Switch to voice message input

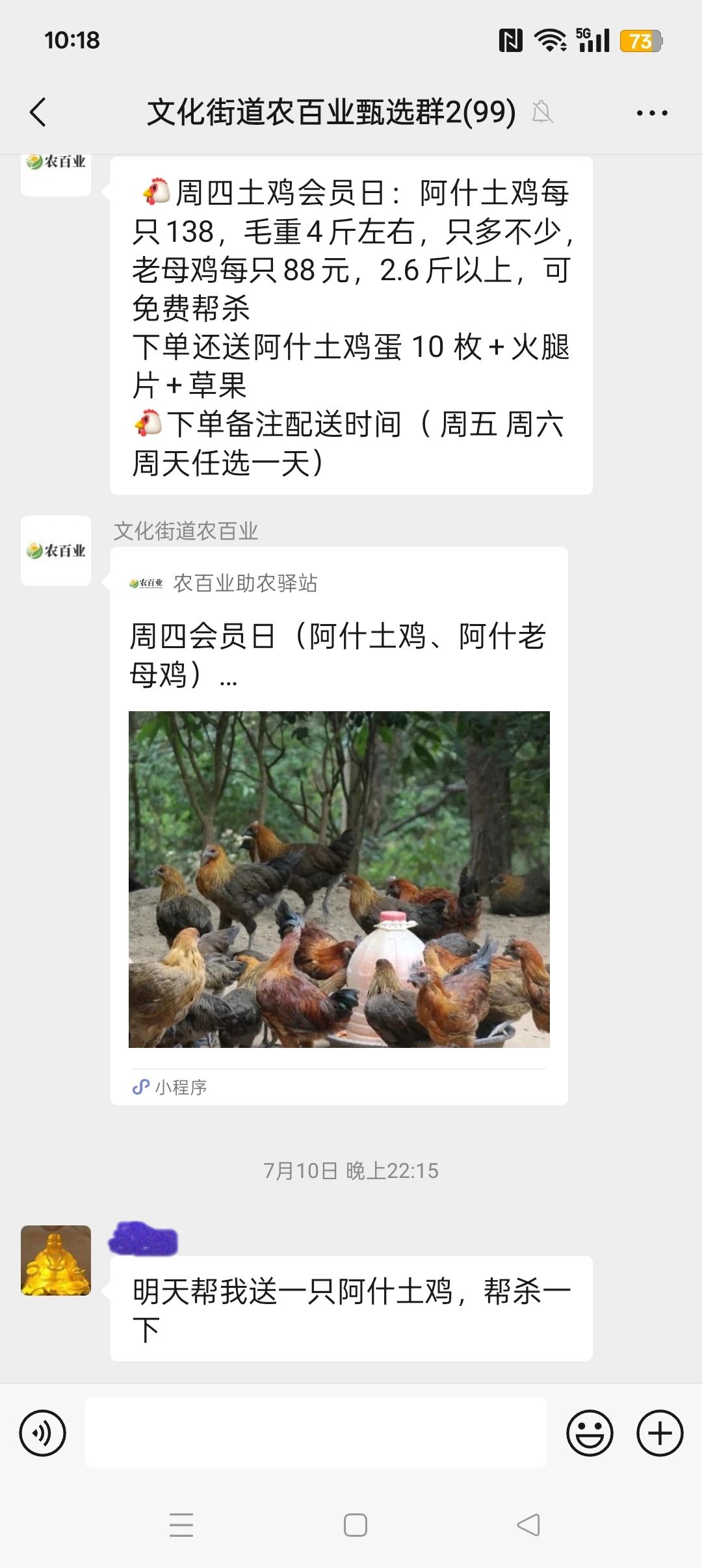[43, 1433]
